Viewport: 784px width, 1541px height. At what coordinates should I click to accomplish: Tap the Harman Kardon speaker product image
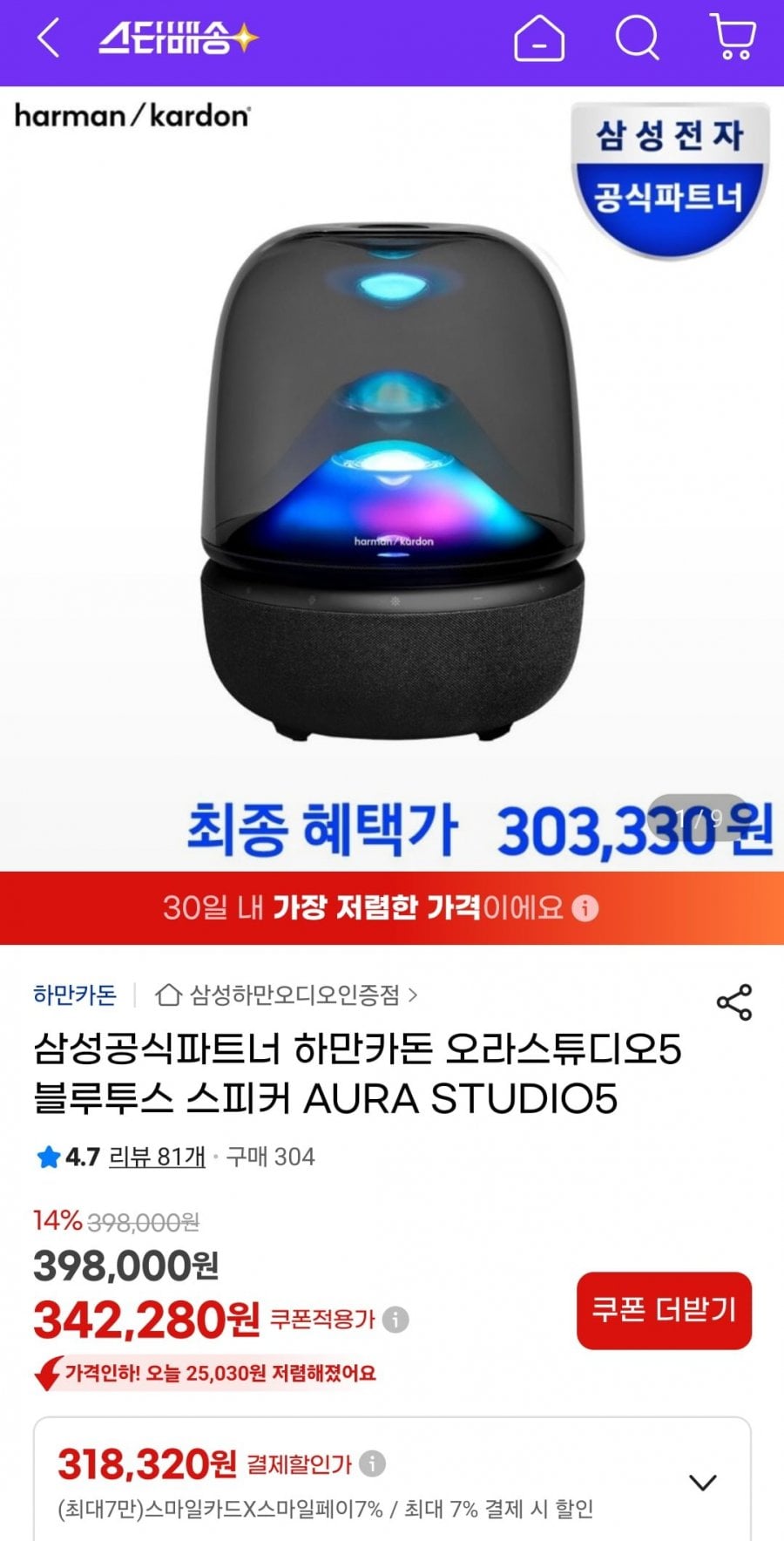coord(392,479)
